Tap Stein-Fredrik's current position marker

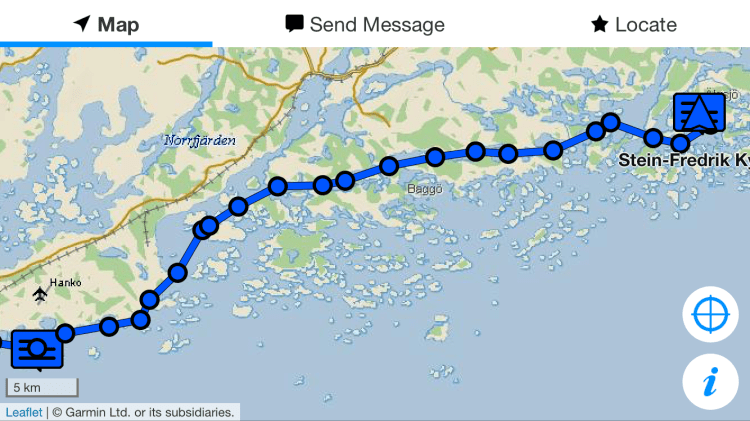pos(698,111)
